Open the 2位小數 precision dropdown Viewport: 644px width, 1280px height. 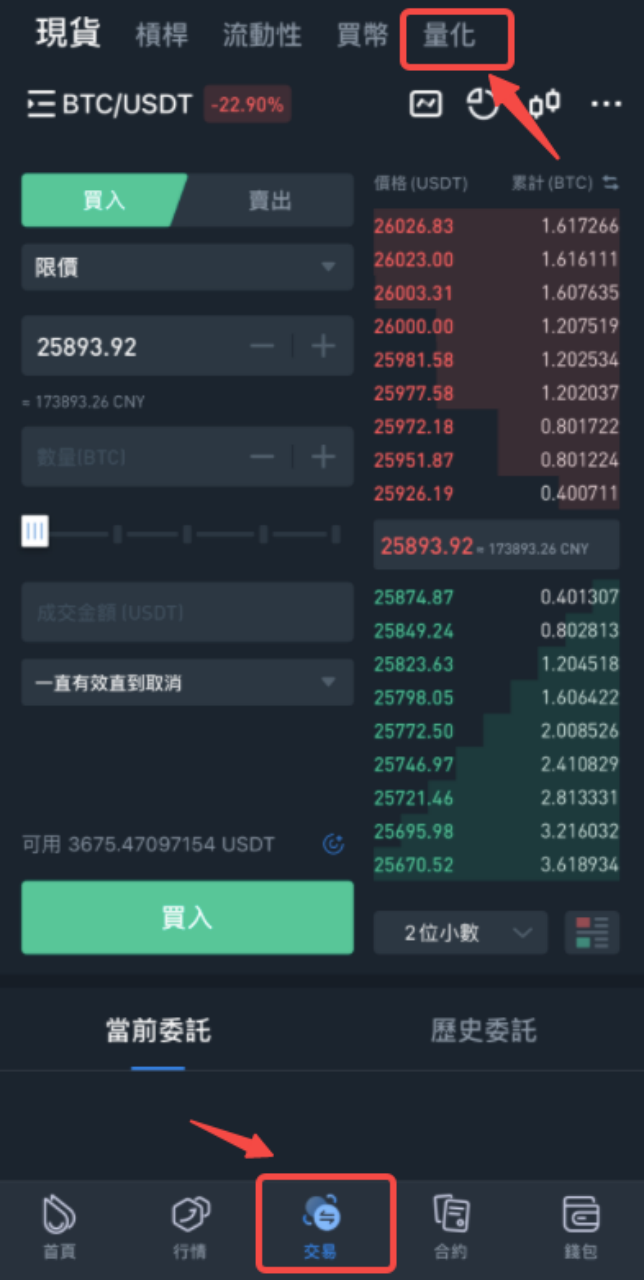click(460, 932)
